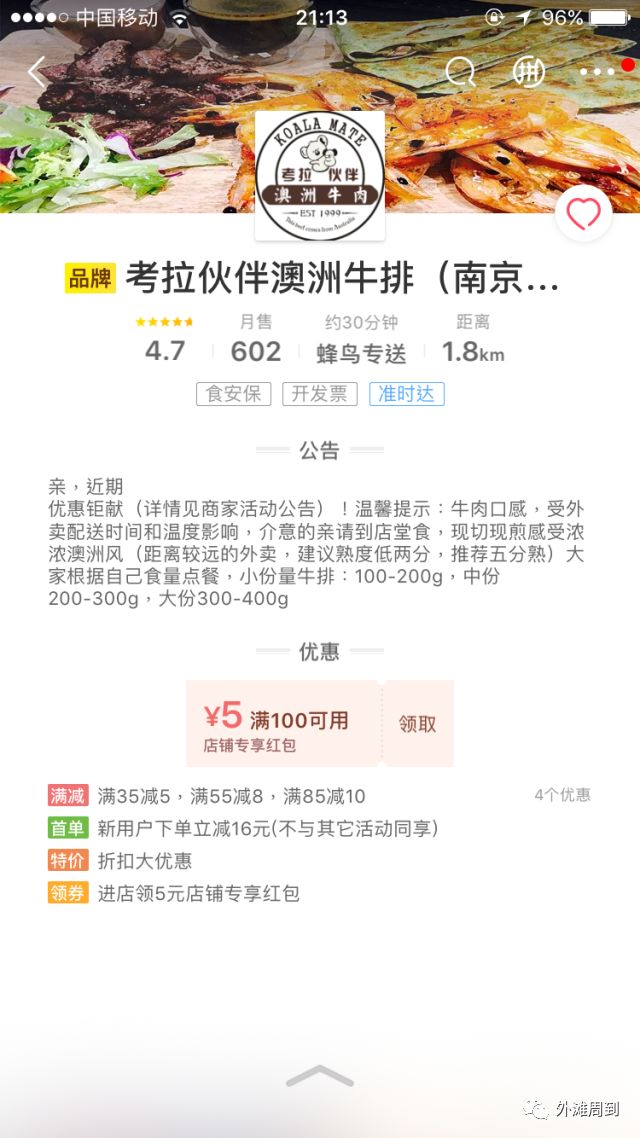
Task: Favorite this shop with the heart icon
Action: pos(583,213)
